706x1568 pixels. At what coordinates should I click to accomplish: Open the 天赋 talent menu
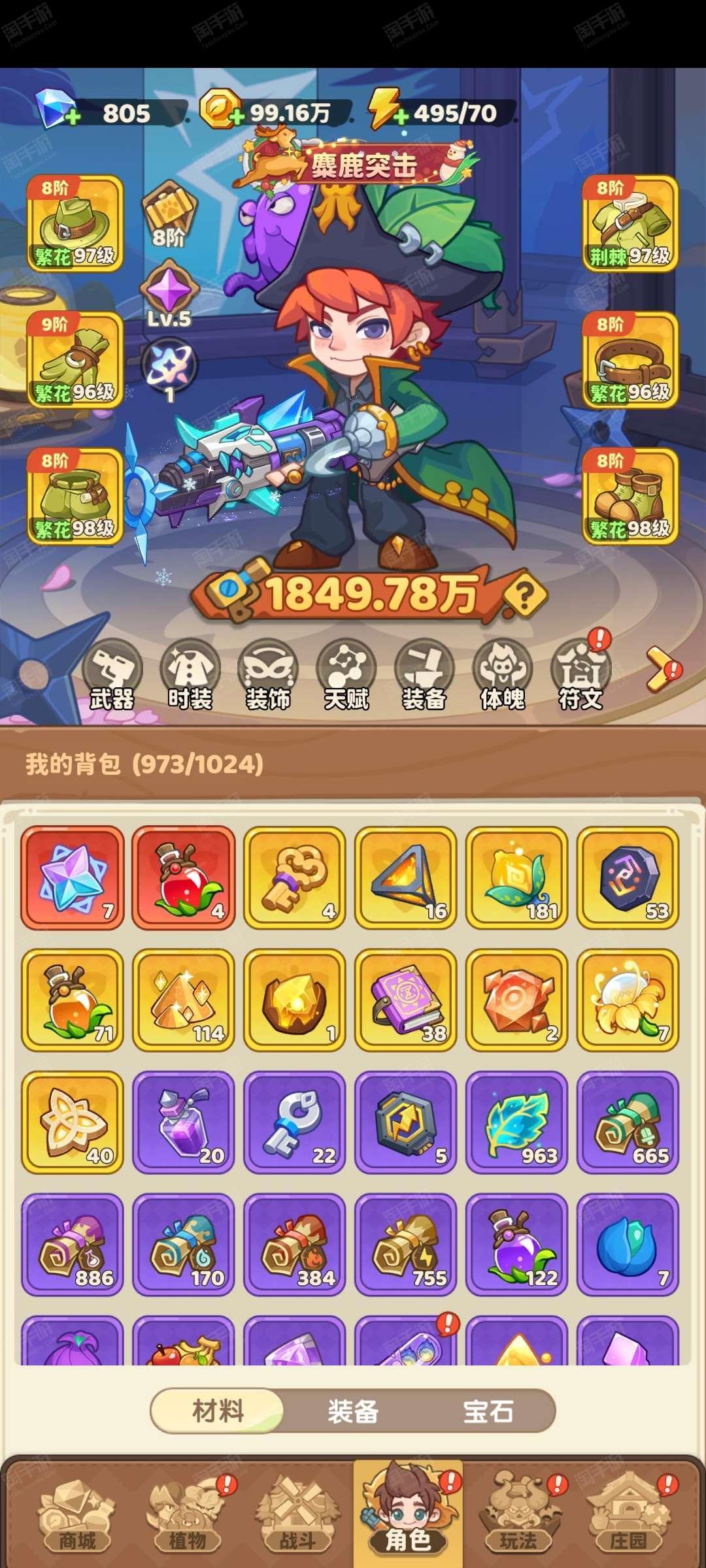(x=346, y=676)
